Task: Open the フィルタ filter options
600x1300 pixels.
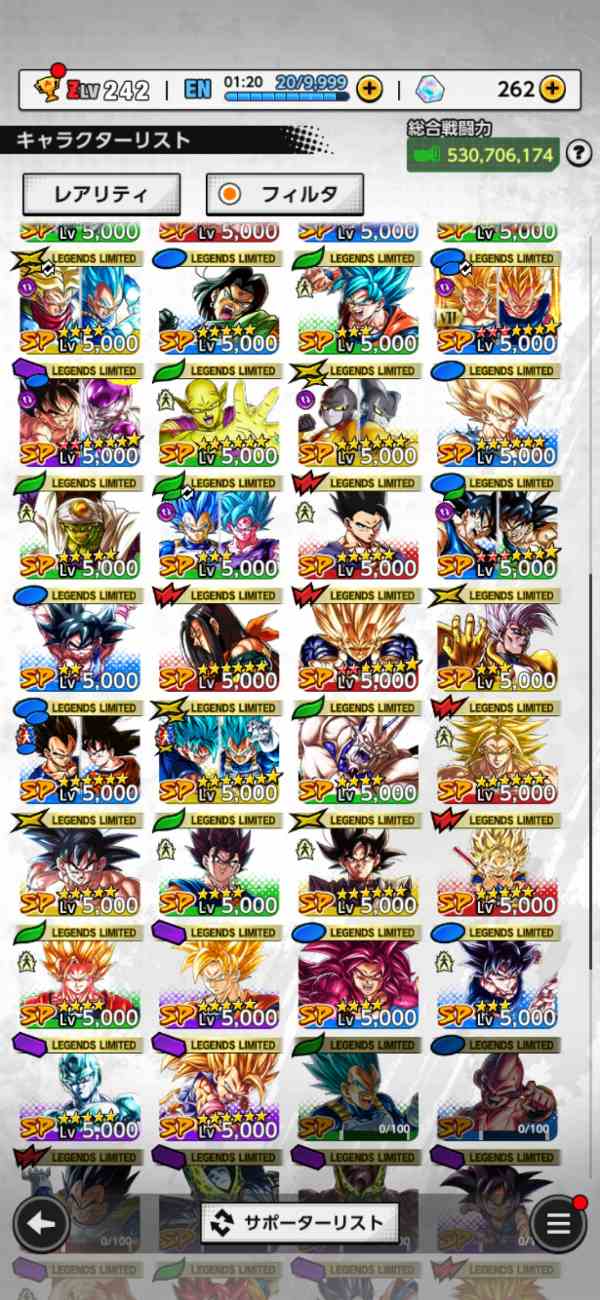Action: pos(285,193)
